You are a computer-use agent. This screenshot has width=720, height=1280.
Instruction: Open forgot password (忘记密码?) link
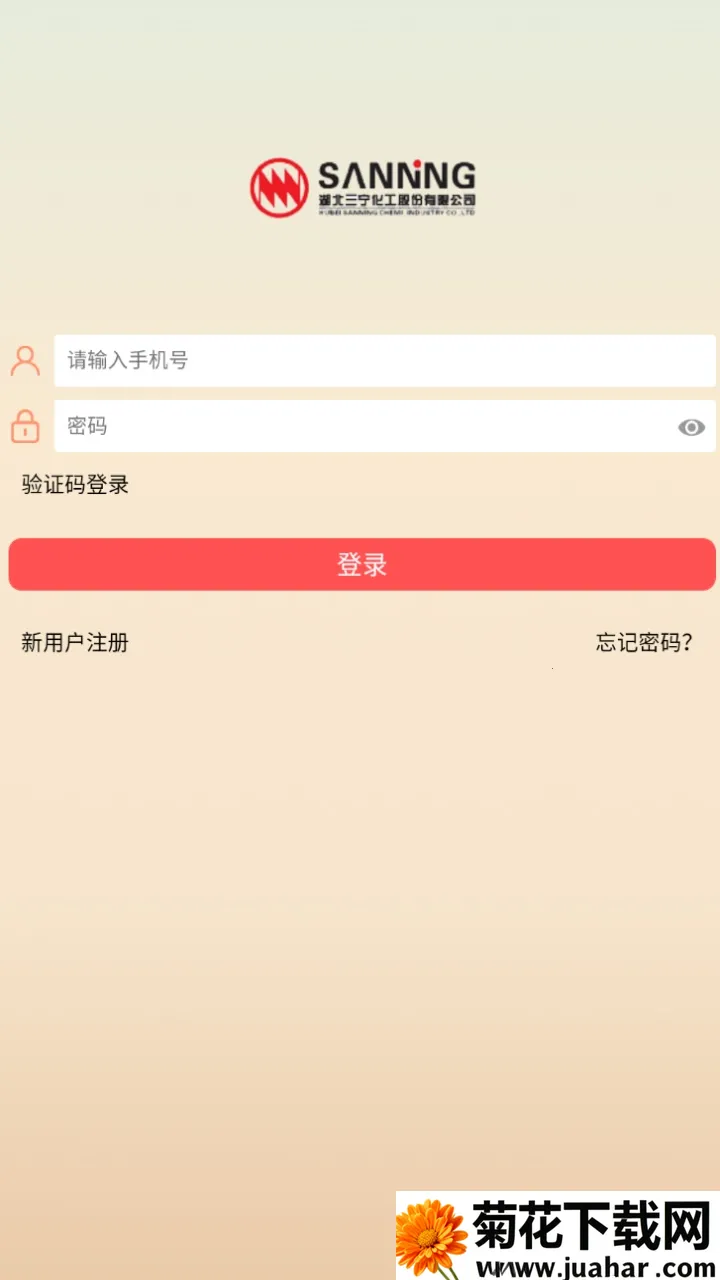(x=644, y=643)
